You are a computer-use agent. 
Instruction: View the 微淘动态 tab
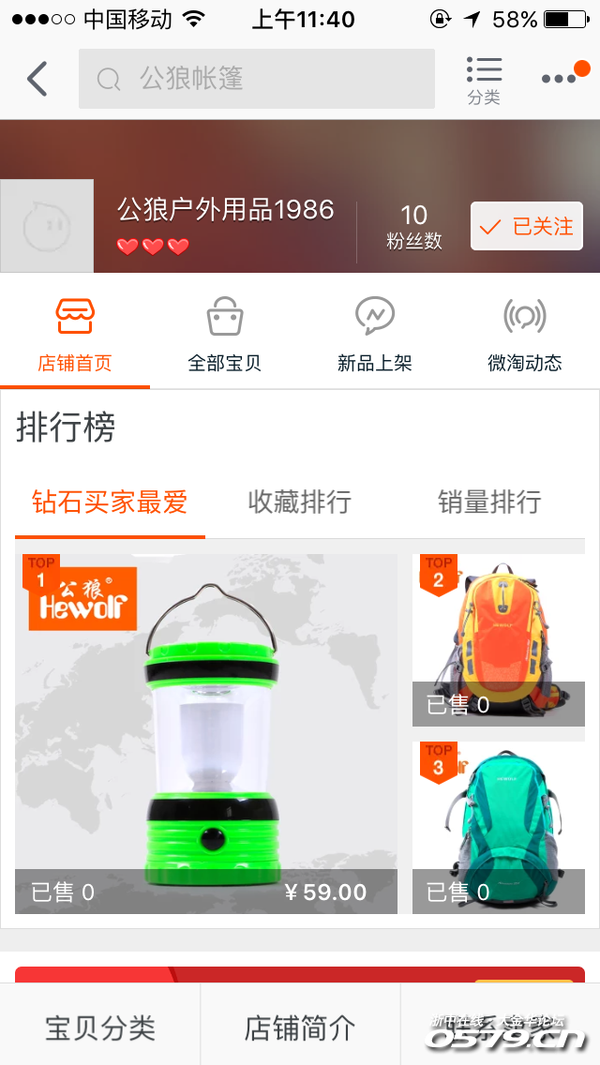[x=525, y=335]
